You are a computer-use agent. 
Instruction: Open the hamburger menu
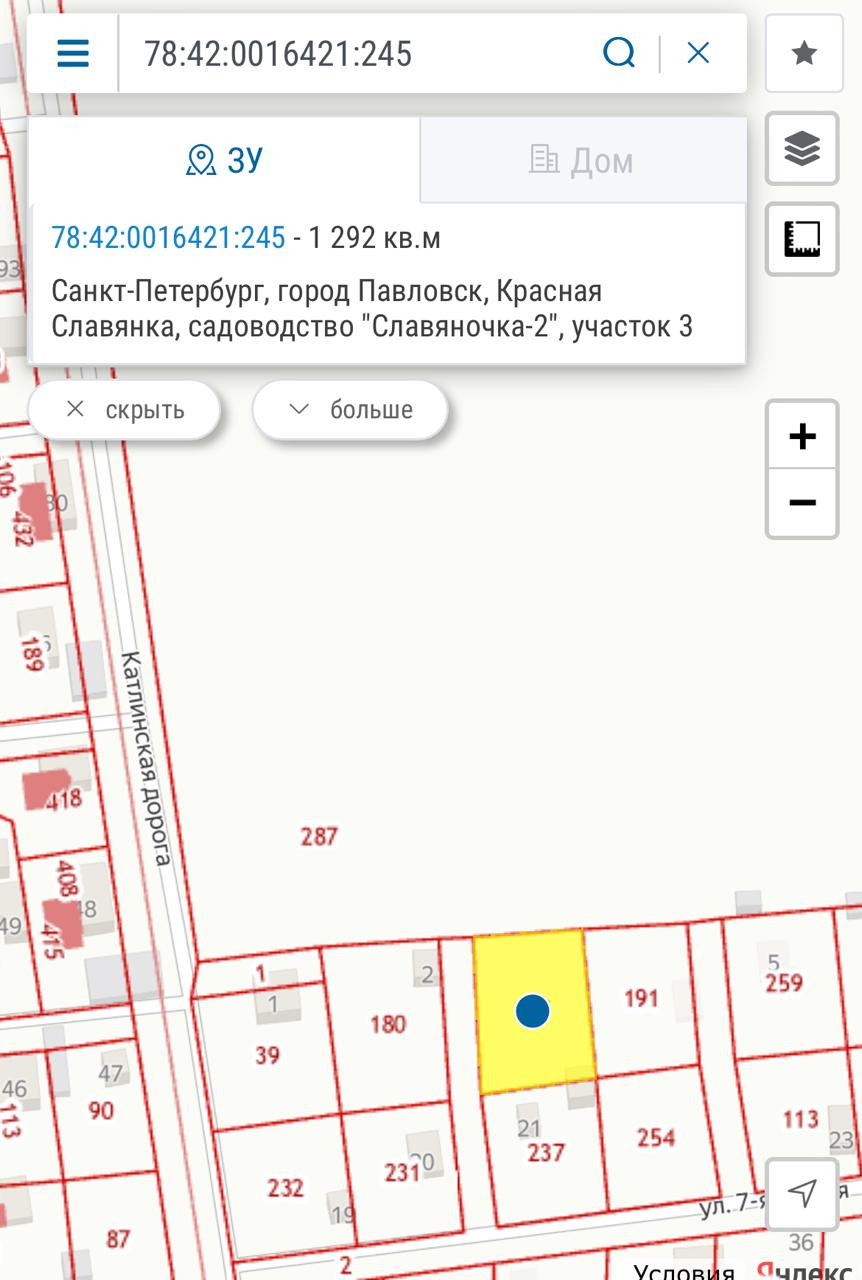click(x=73, y=53)
